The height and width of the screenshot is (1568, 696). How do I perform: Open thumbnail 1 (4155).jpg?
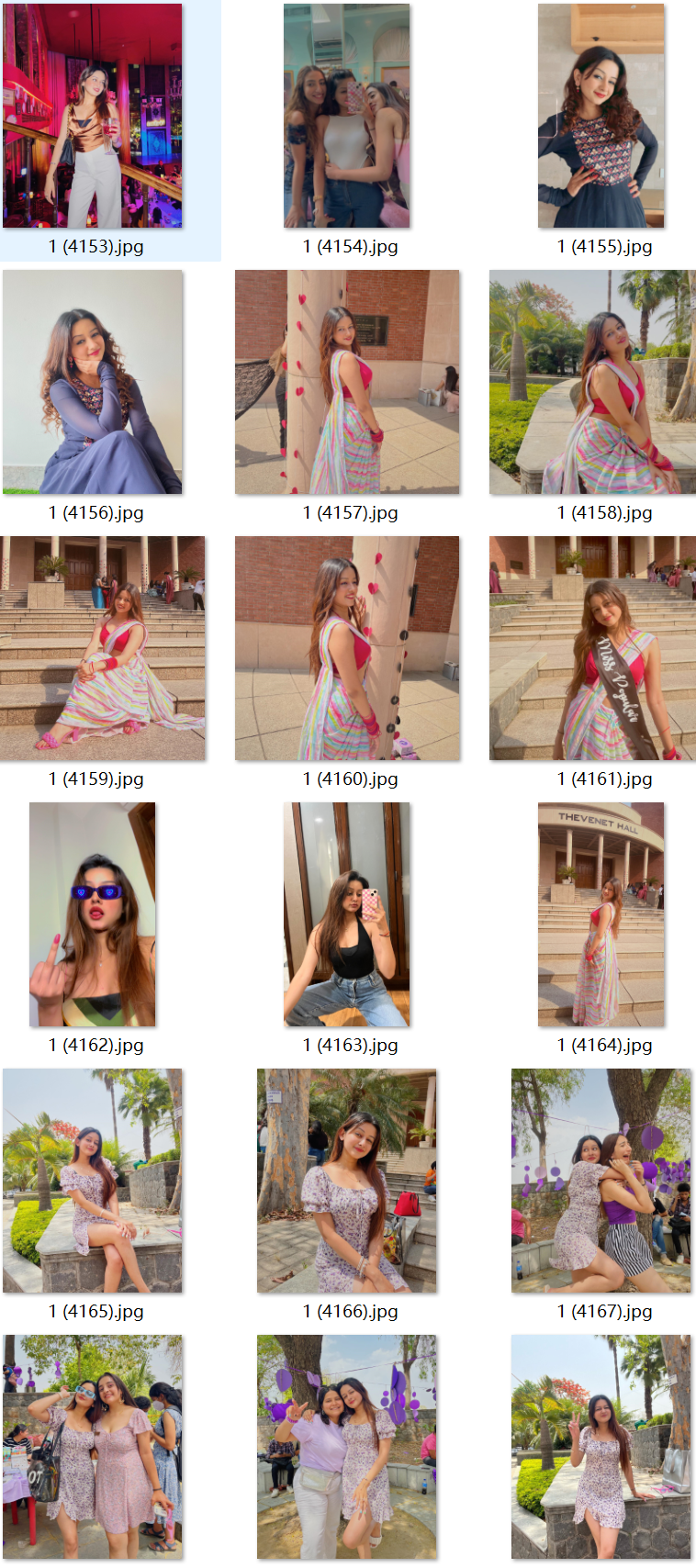pos(601,116)
